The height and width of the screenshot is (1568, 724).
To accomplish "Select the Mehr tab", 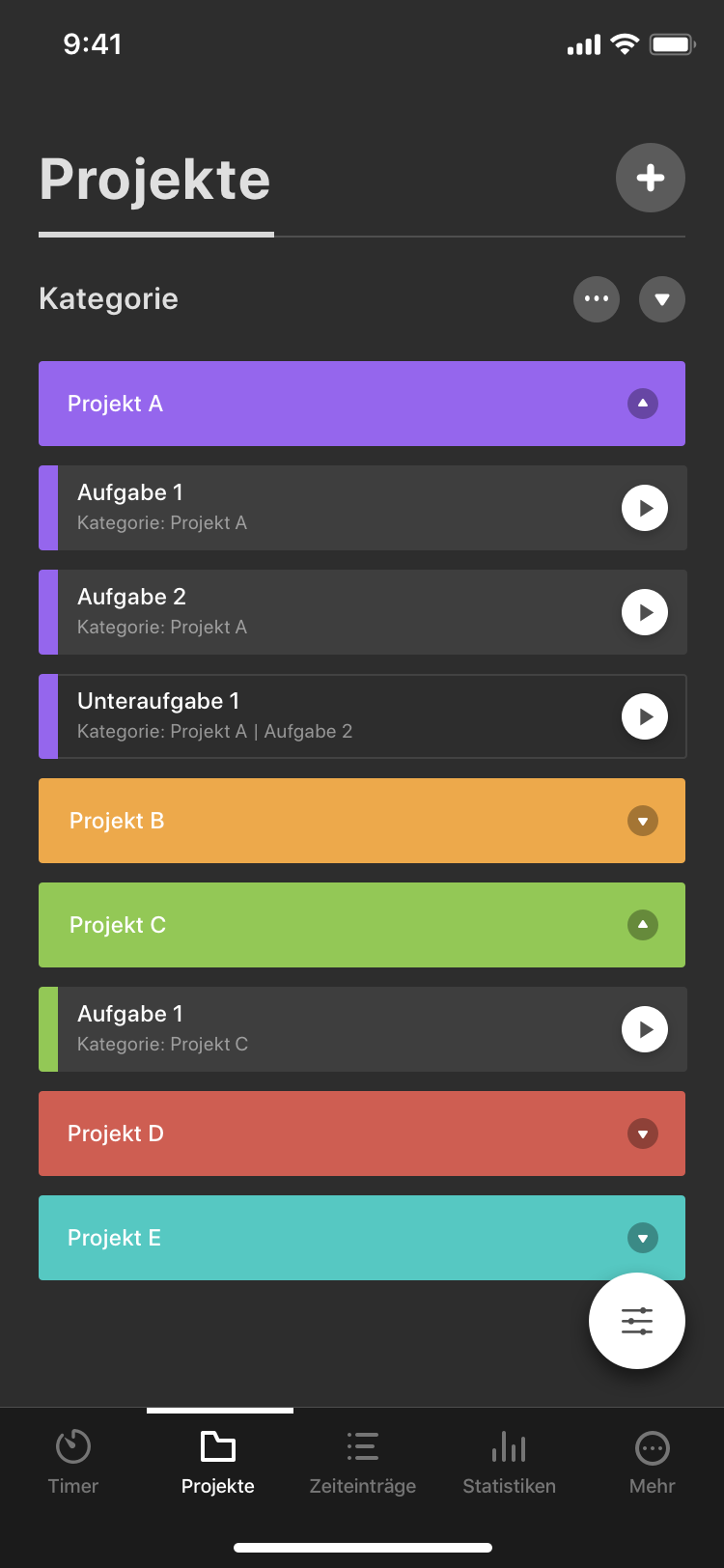I will pyautogui.click(x=653, y=1462).
